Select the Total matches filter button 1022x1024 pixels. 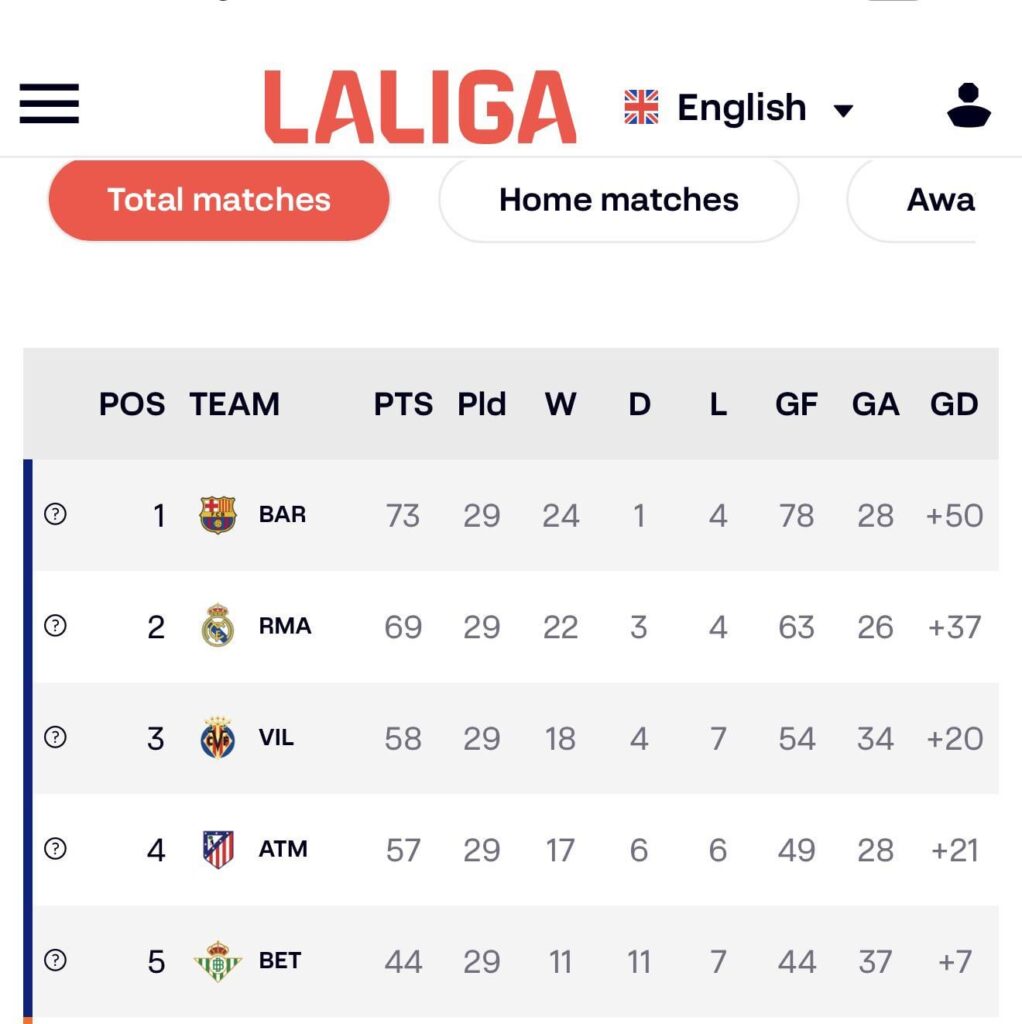pos(218,199)
